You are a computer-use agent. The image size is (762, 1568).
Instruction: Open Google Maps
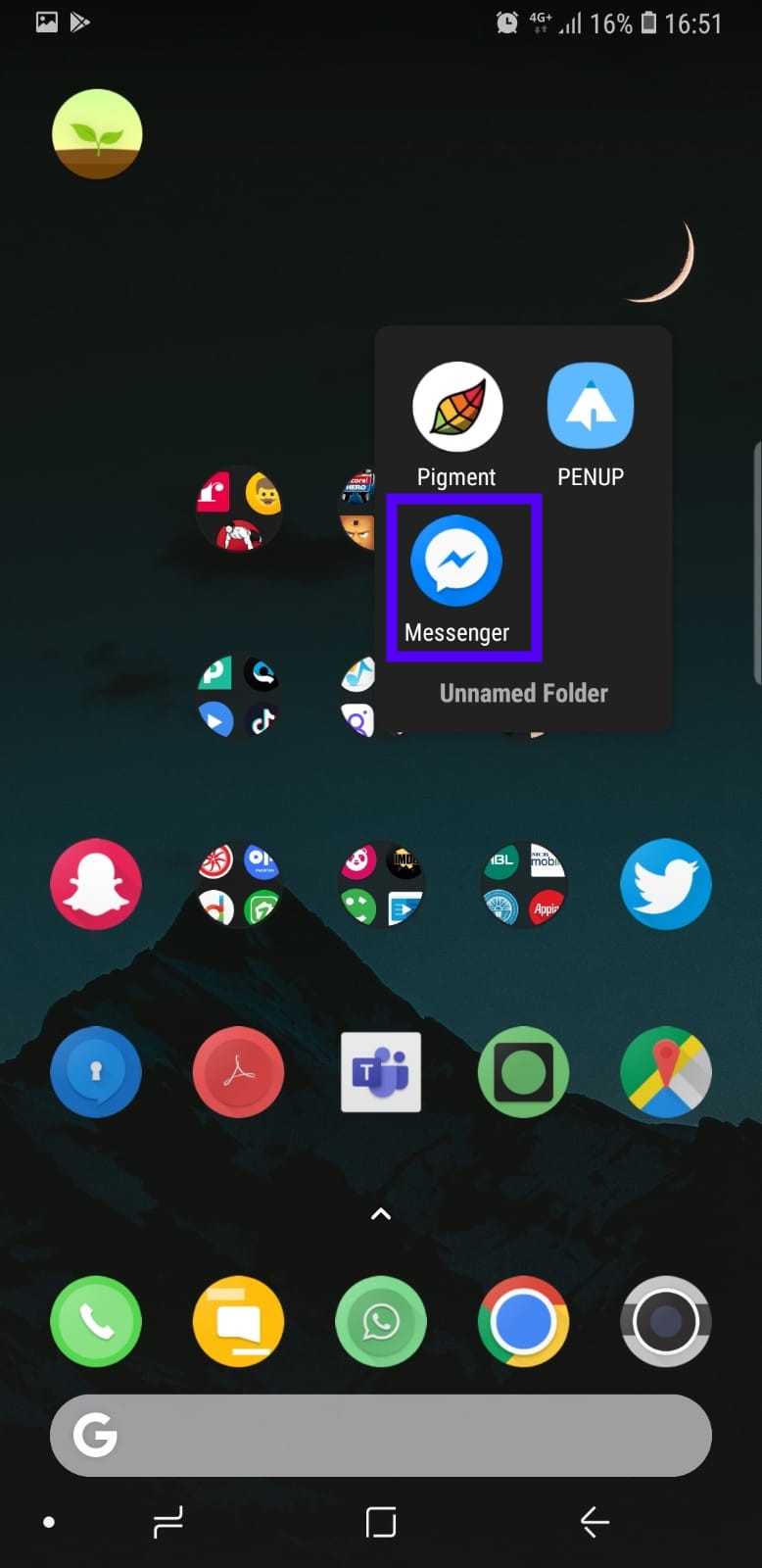tap(666, 1072)
